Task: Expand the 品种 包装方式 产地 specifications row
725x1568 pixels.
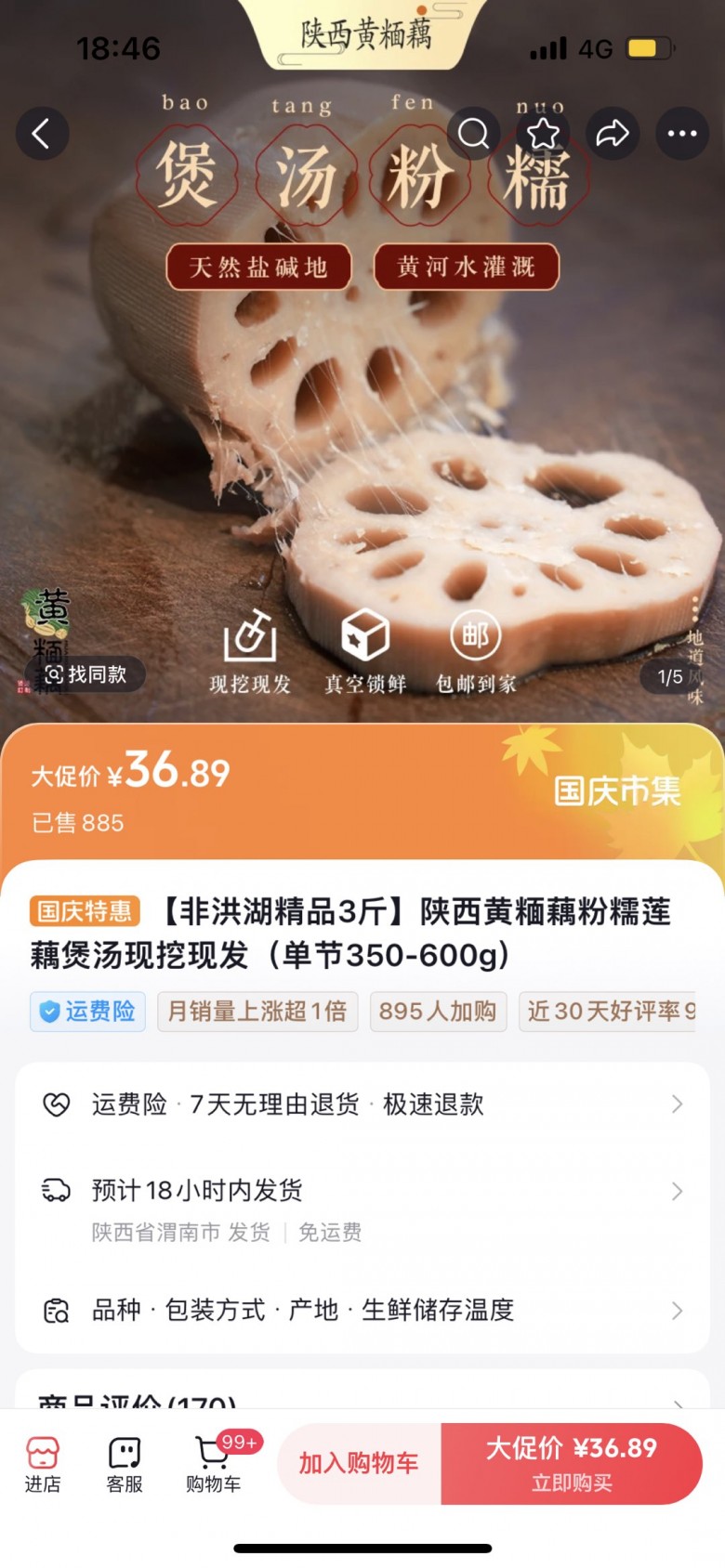Action: coord(362,1310)
